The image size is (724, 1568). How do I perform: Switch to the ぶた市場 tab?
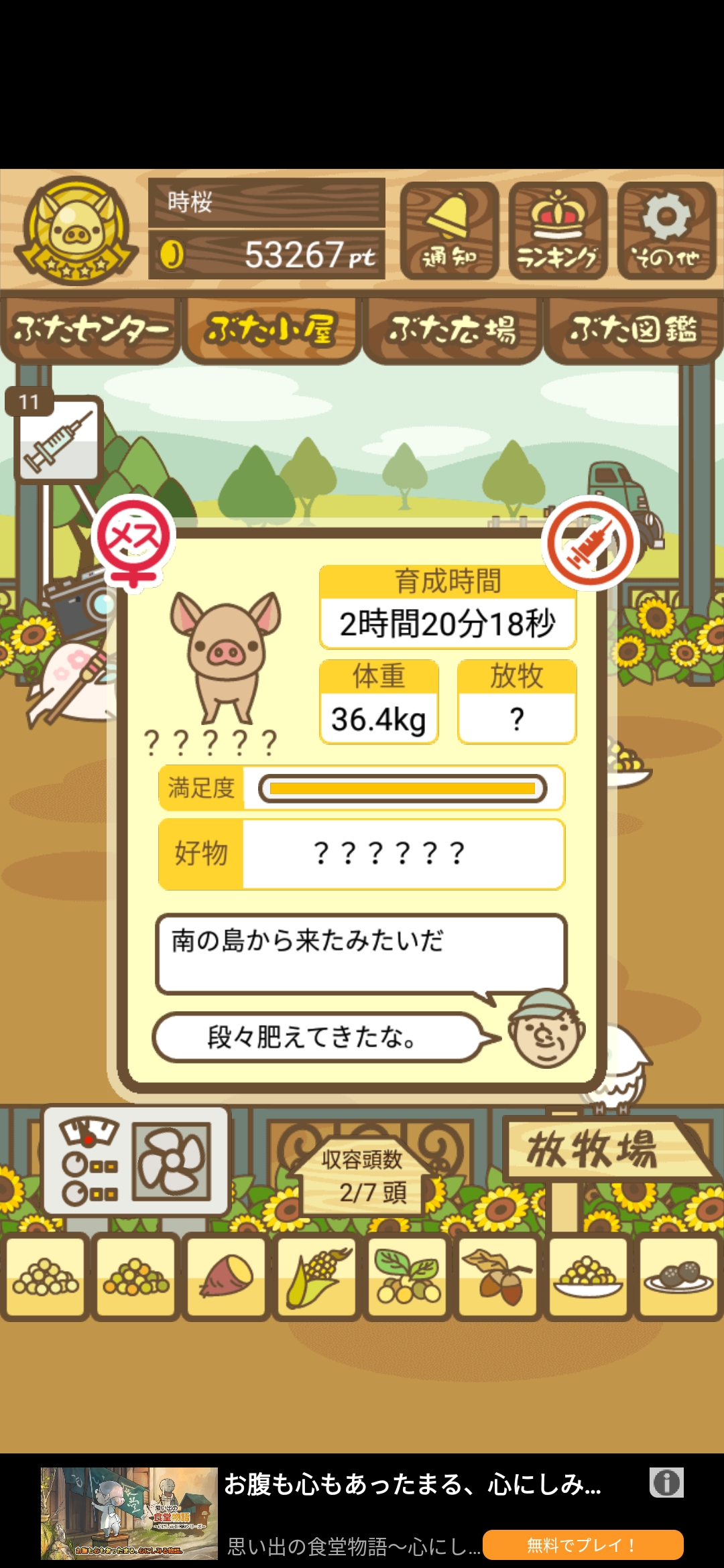[x=452, y=330]
